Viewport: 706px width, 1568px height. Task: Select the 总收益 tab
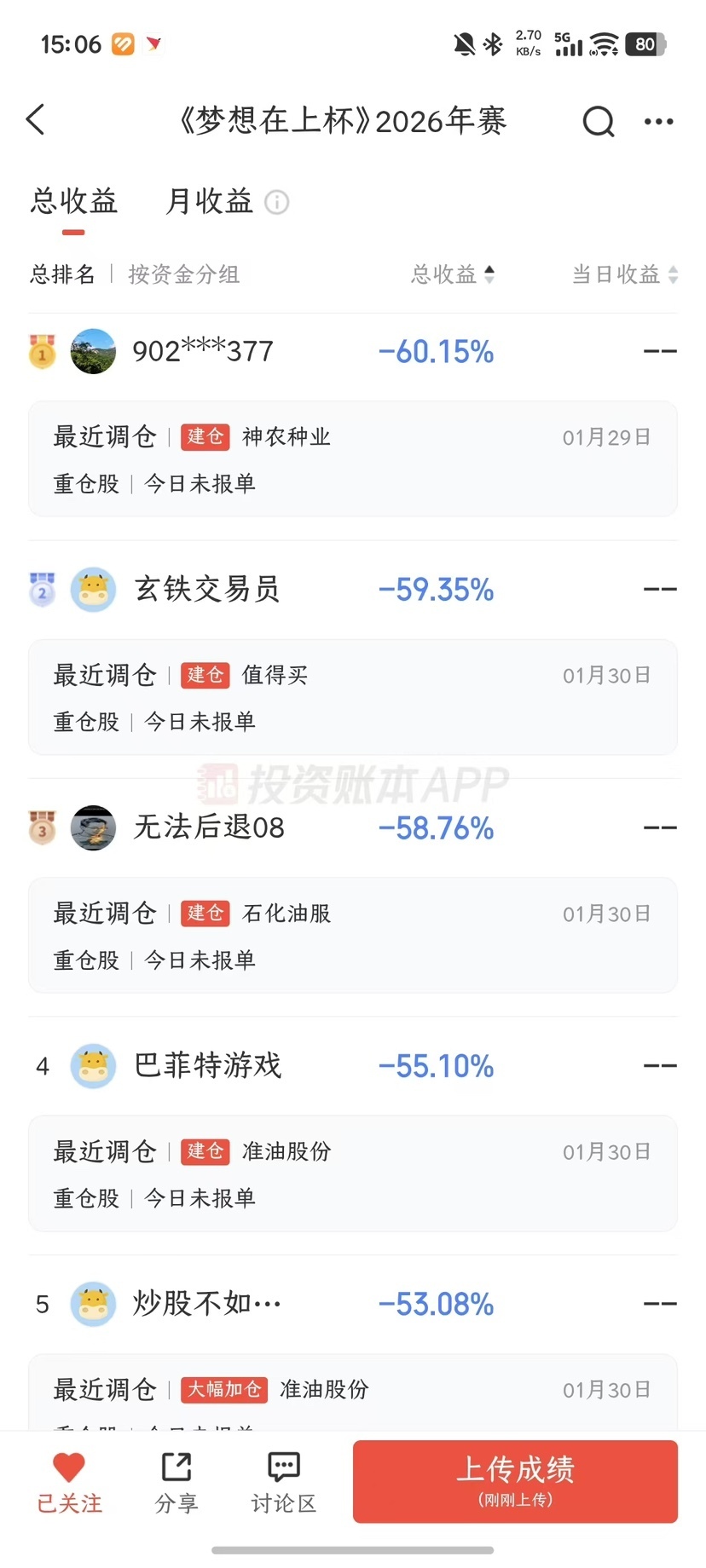point(74,201)
